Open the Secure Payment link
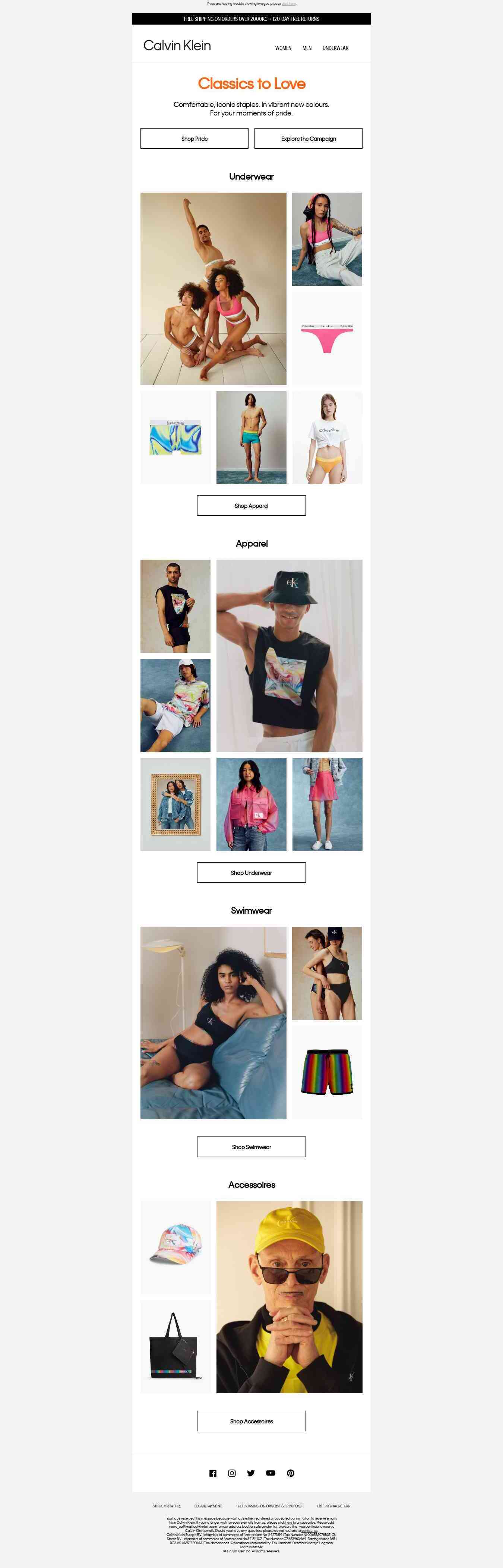503x1568 pixels. pyautogui.click(x=208, y=1506)
